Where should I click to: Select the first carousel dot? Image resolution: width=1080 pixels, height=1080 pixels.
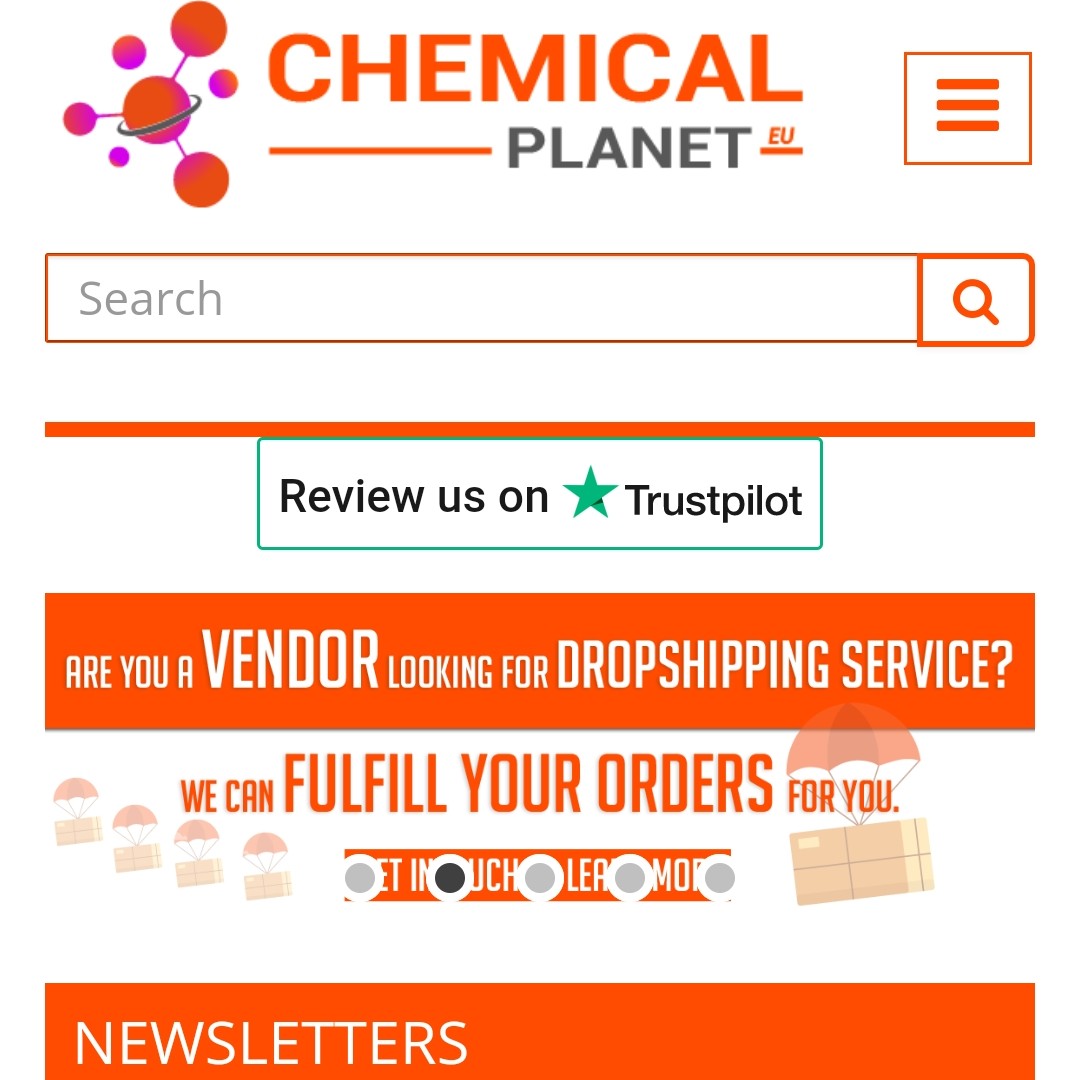(360, 878)
